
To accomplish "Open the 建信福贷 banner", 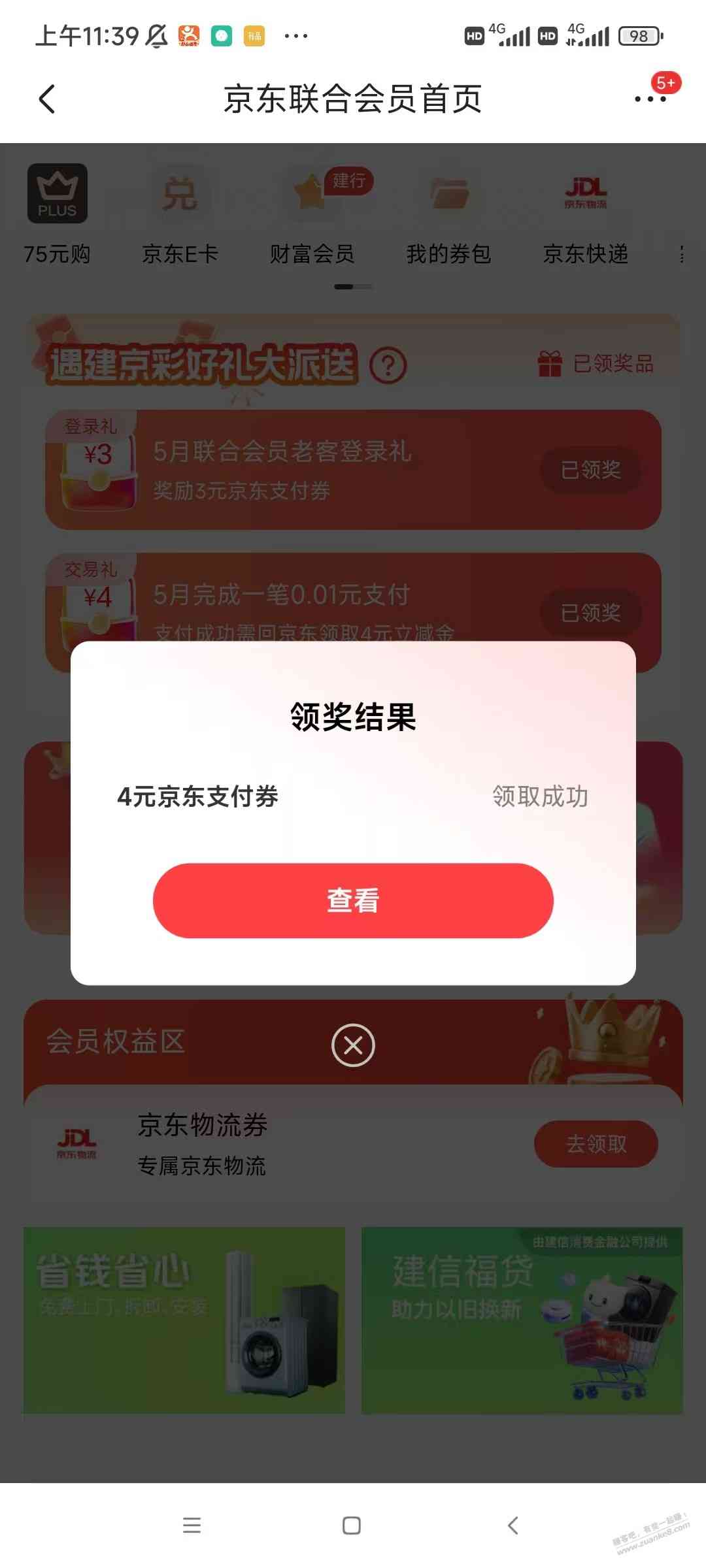I will (522, 1320).
